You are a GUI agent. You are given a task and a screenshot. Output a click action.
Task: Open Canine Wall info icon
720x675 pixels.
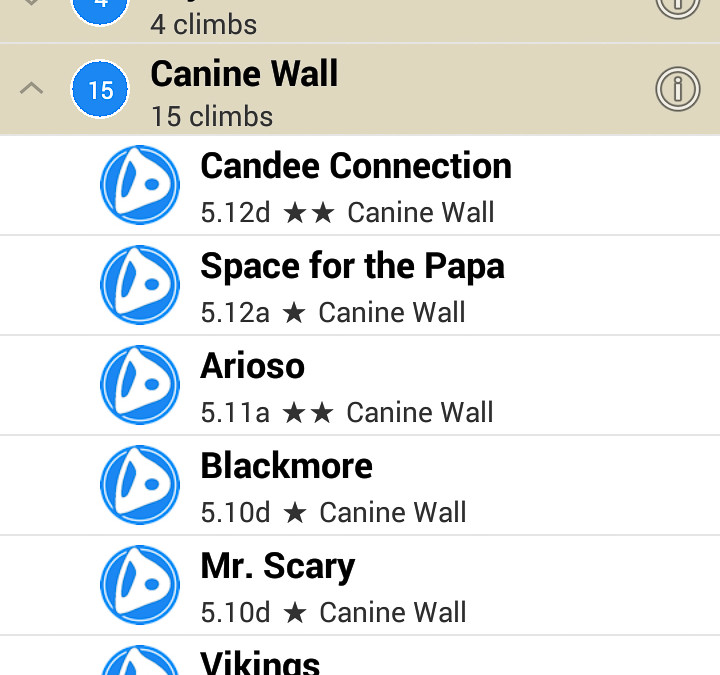677,89
